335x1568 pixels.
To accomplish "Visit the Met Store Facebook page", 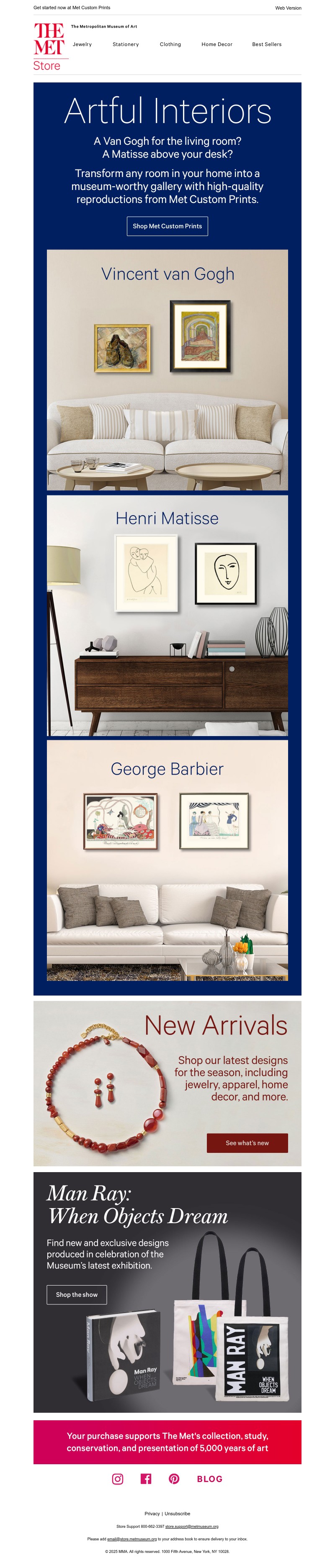I will [146, 1478].
